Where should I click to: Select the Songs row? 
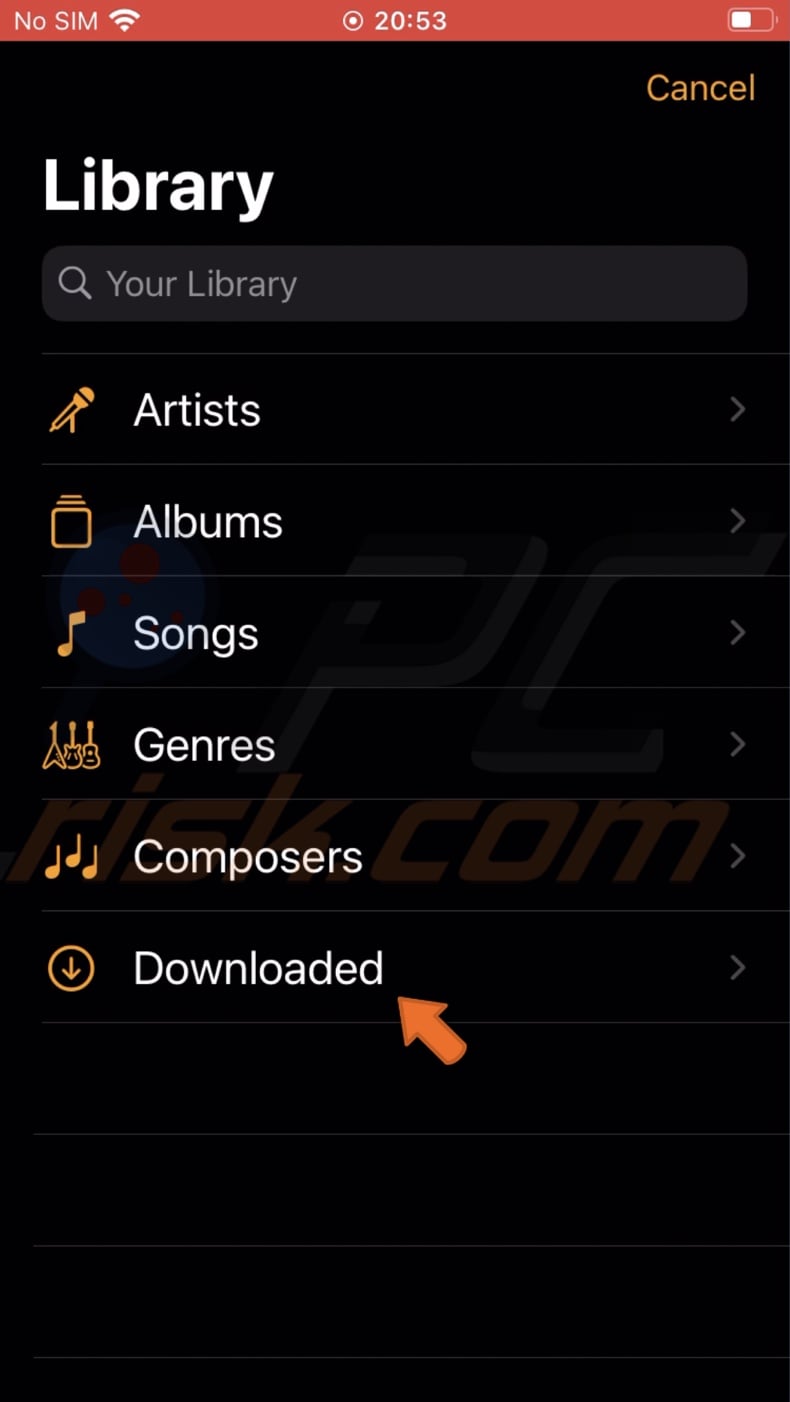(195, 633)
